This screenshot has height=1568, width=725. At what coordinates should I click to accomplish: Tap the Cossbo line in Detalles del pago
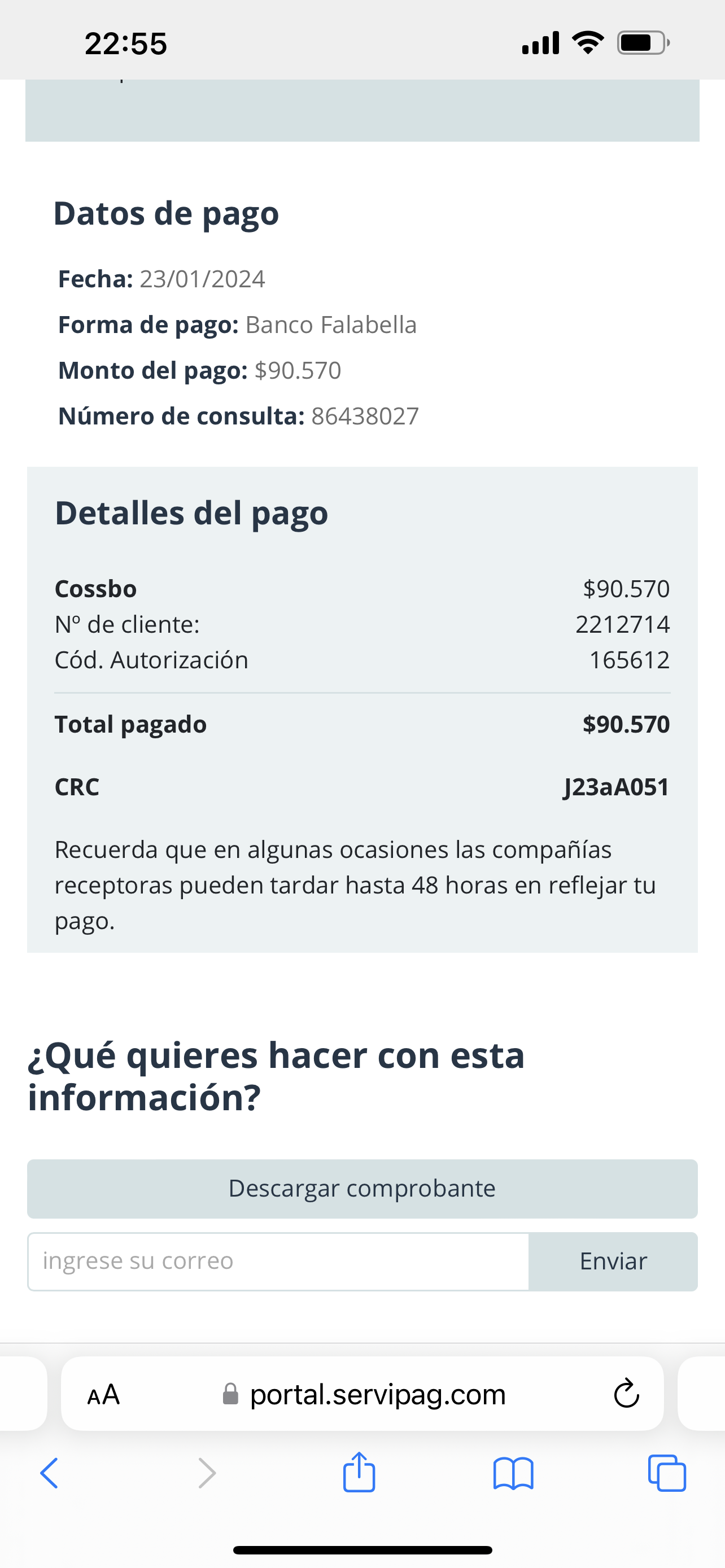pyautogui.click(x=95, y=588)
